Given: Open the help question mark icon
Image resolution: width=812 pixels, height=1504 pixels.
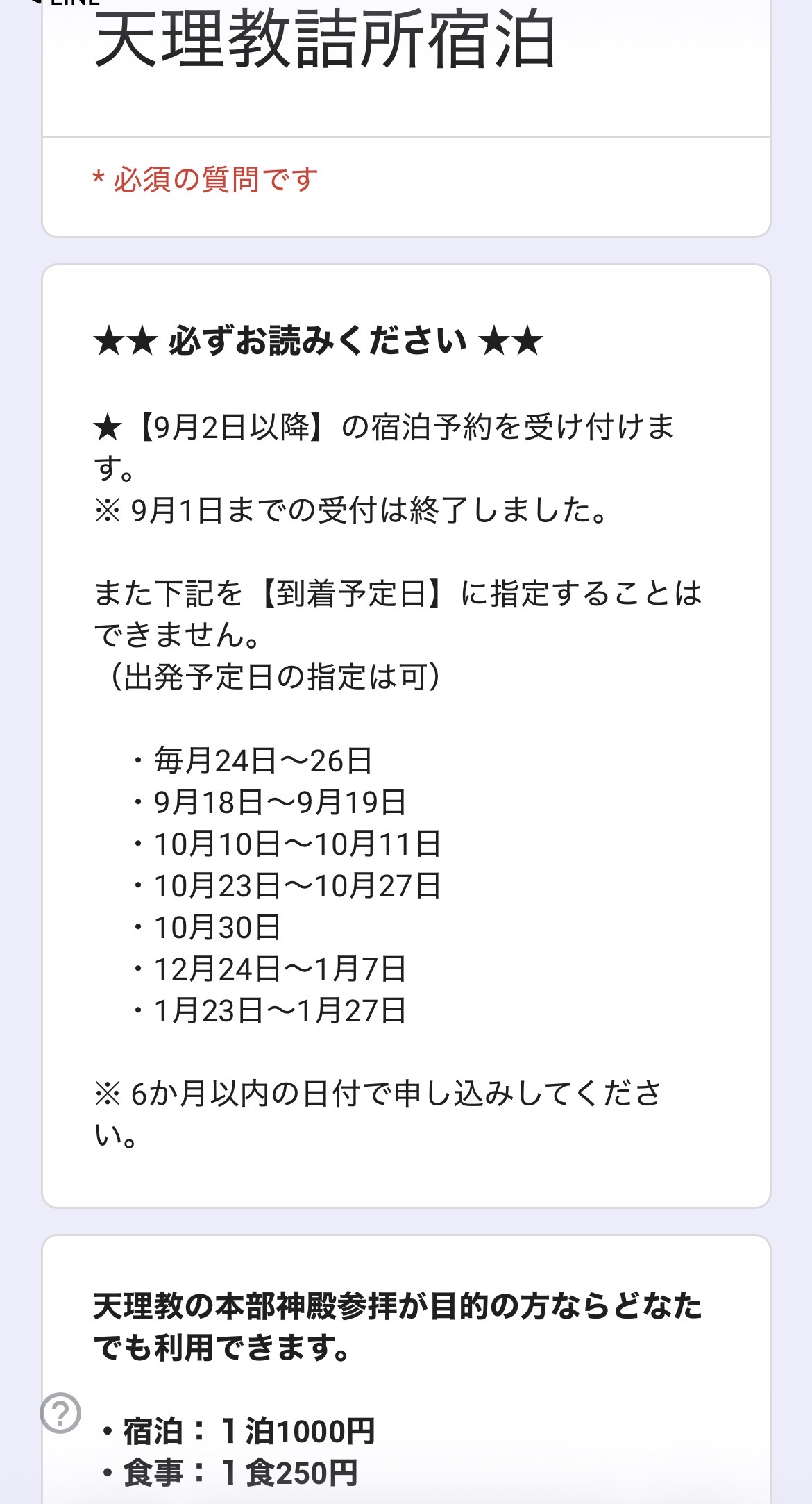Looking at the screenshot, I should point(60,1412).
